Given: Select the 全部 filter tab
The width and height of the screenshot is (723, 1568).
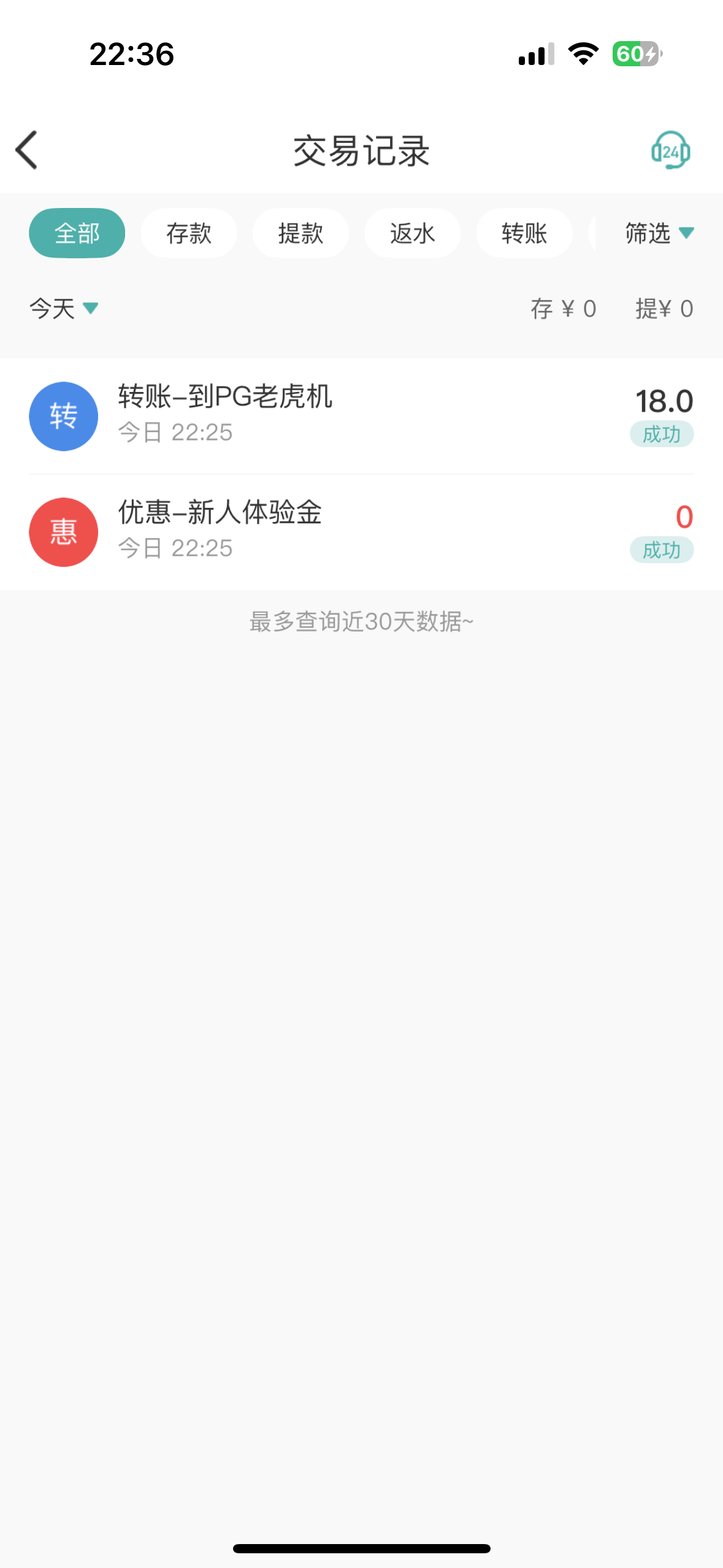Looking at the screenshot, I should (76, 233).
